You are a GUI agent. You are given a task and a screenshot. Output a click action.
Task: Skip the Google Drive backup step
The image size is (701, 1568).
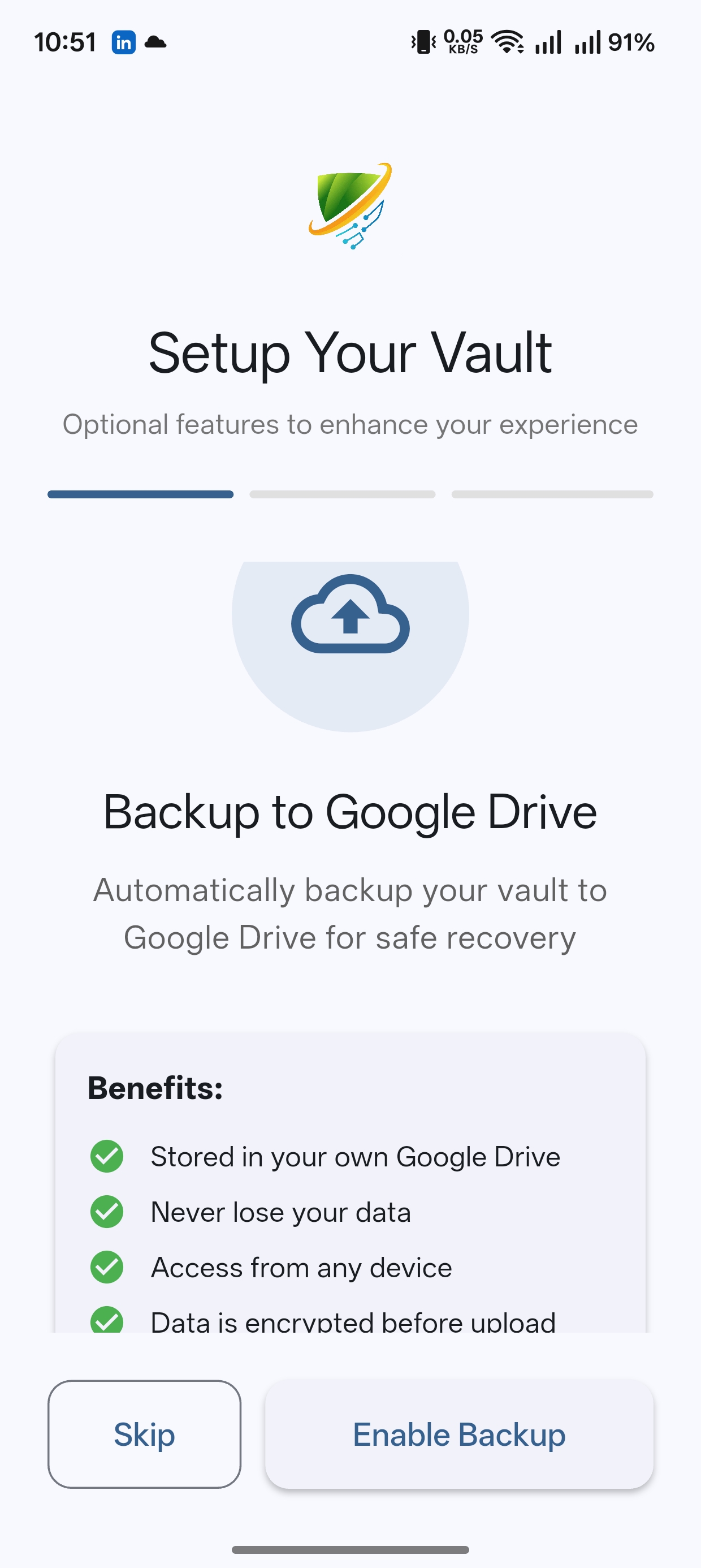click(x=144, y=1434)
